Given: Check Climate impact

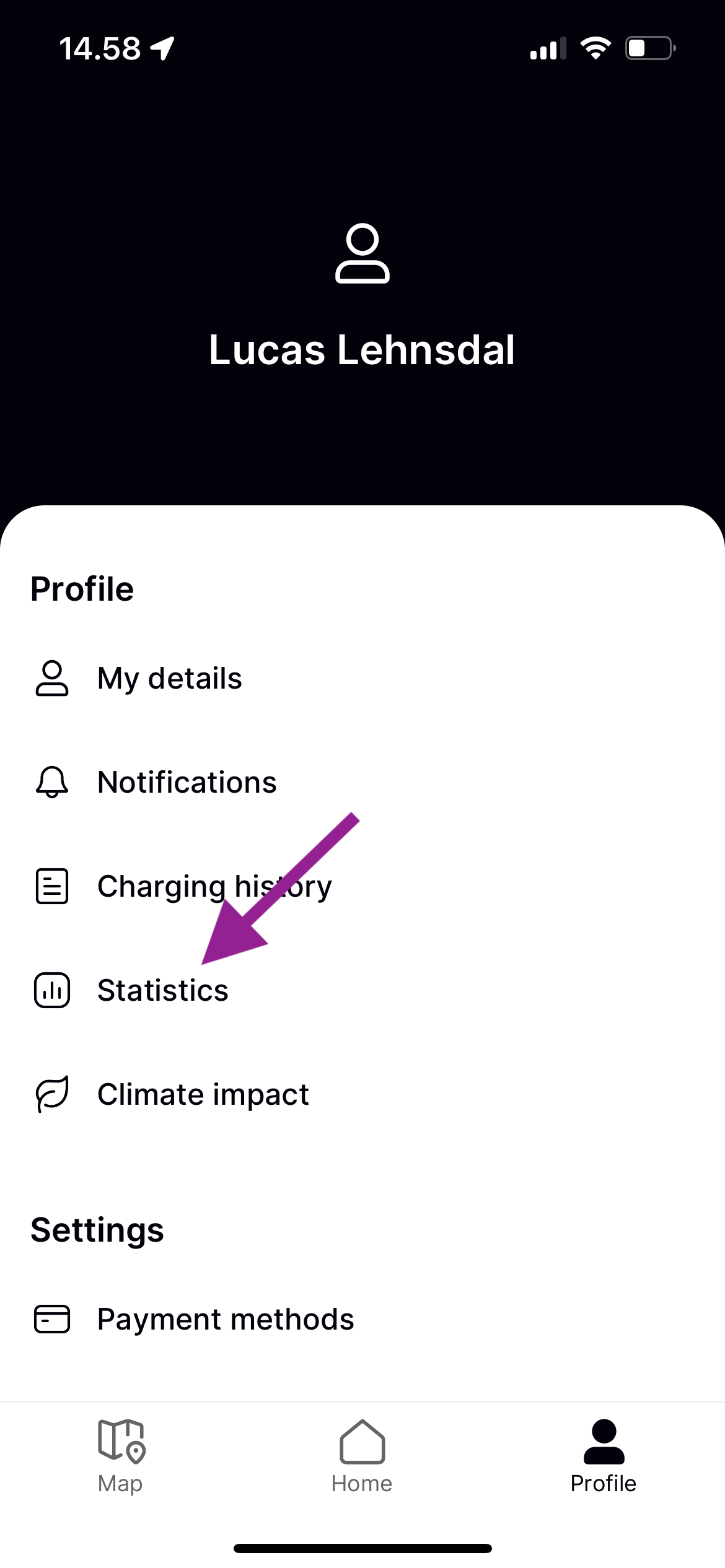Looking at the screenshot, I should 203,1094.
